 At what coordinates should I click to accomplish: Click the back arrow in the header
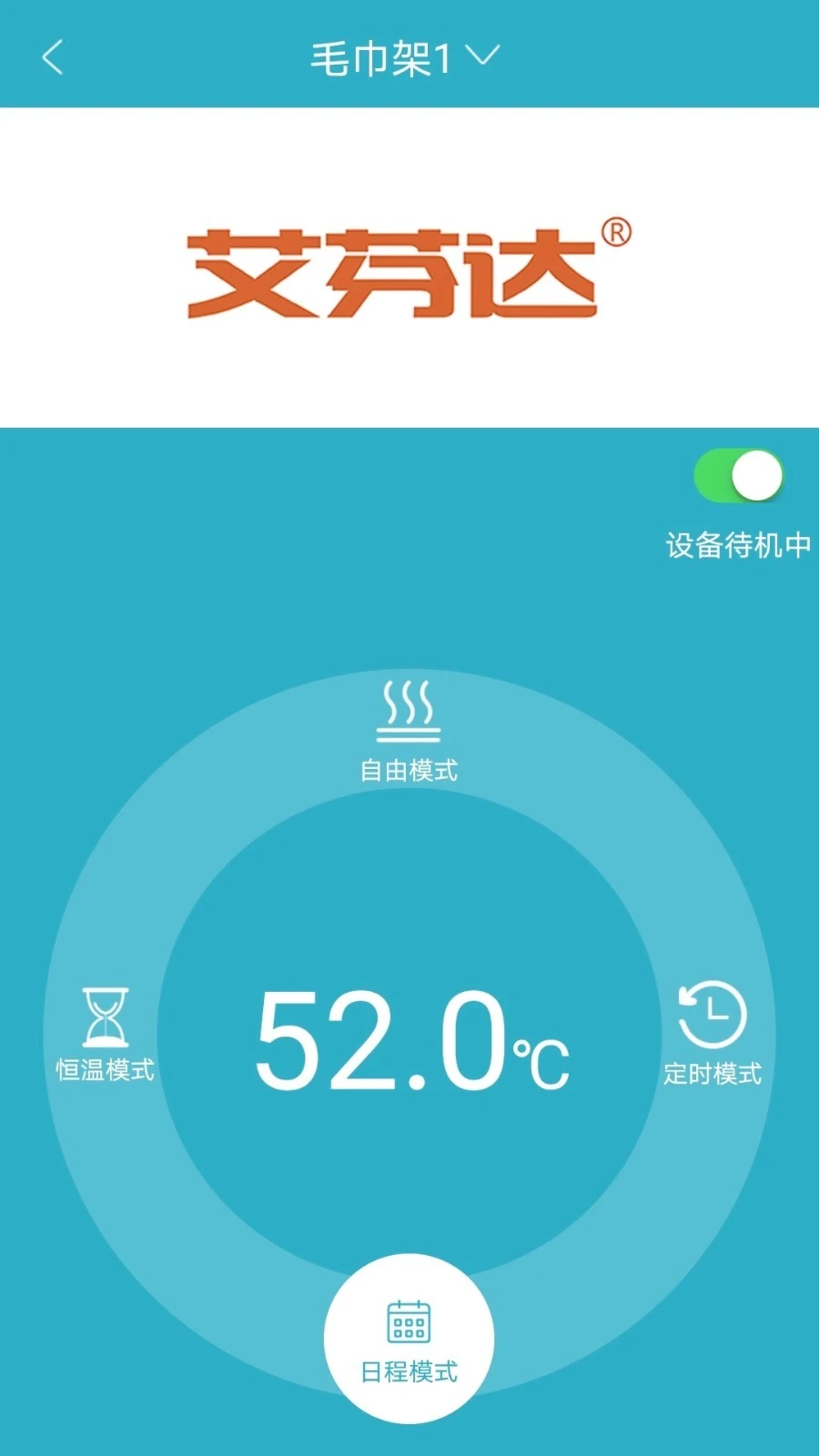(53, 57)
